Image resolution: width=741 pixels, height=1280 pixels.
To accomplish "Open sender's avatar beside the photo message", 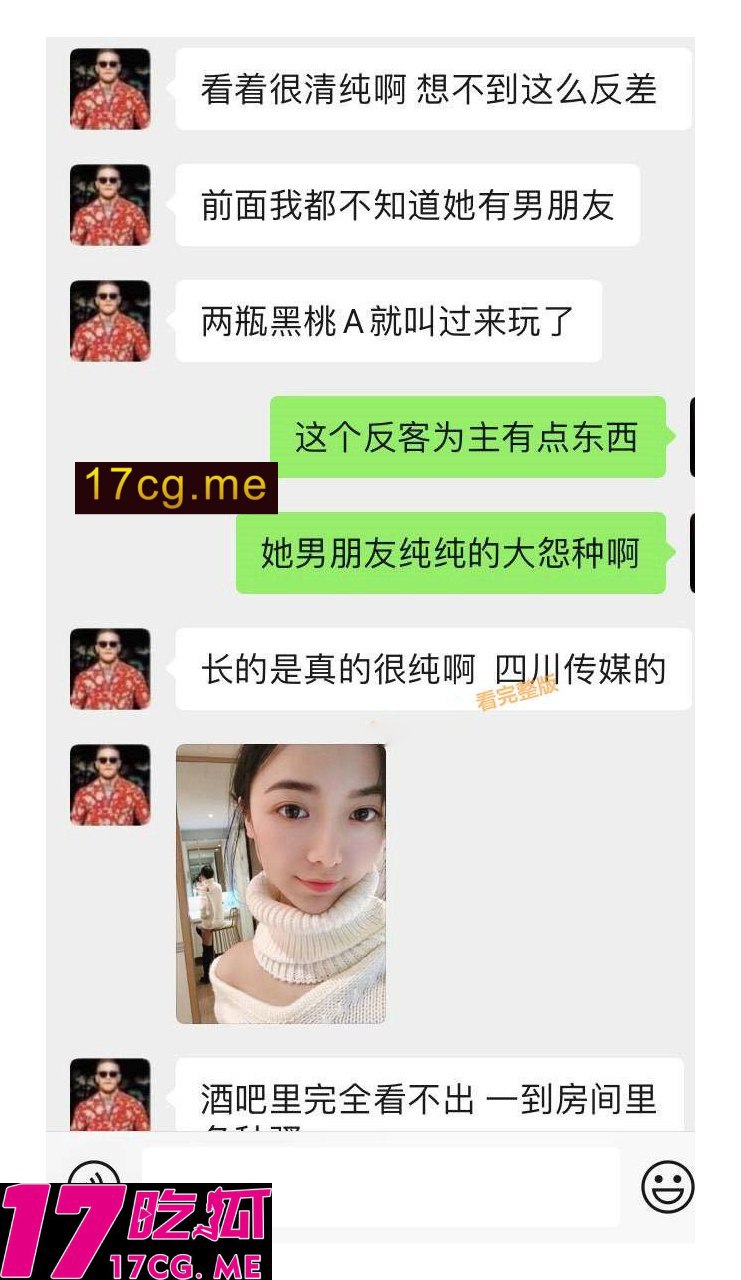I will coord(110,785).
